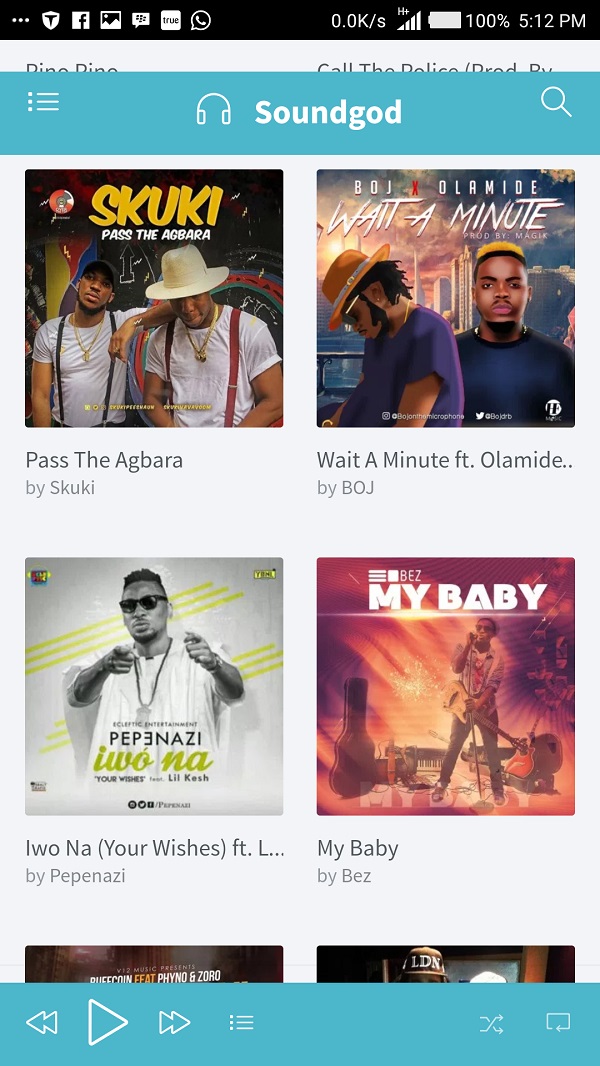Viewport: 600px width, 1066px height.
Task: Open the Wait A Minute cover
Action: coord(446,298)
